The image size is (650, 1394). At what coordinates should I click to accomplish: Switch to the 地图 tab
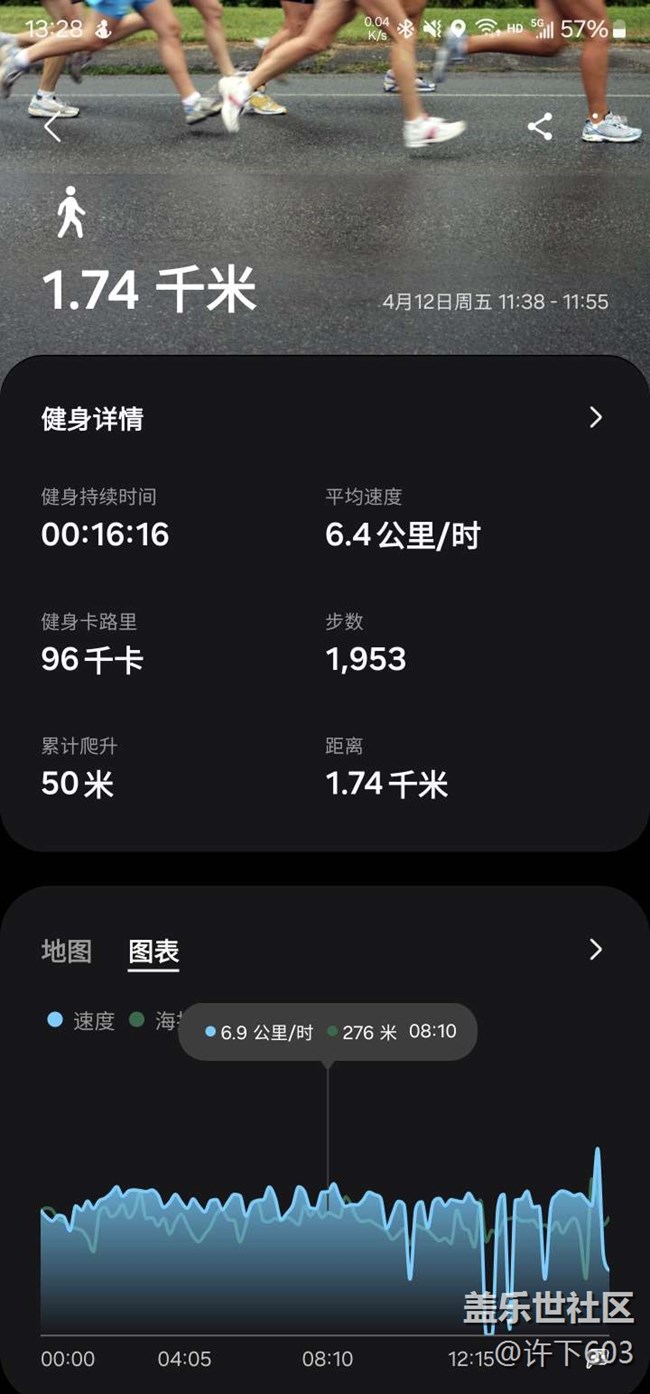66,951
